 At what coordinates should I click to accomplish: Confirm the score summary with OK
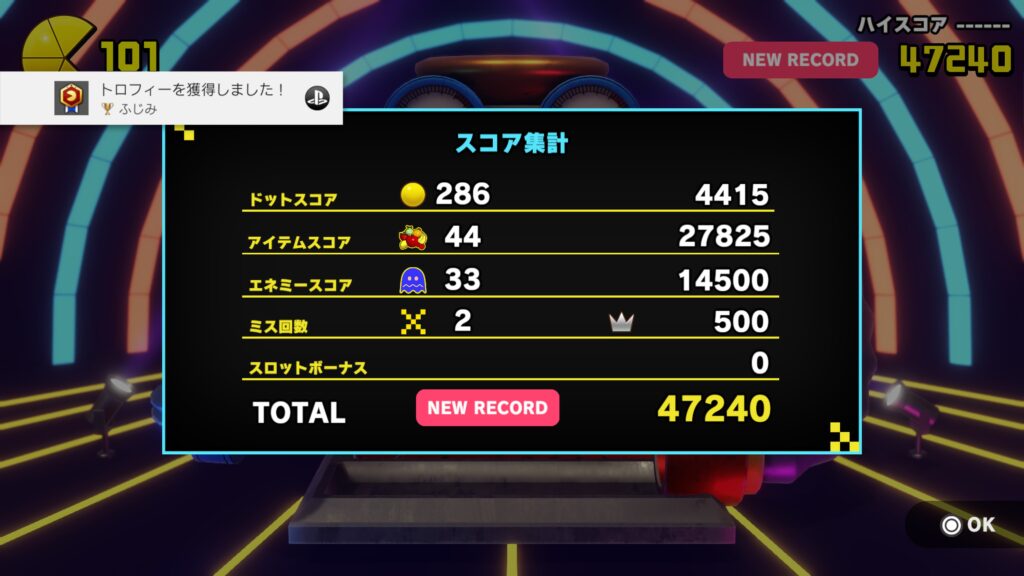coord(968,525)
